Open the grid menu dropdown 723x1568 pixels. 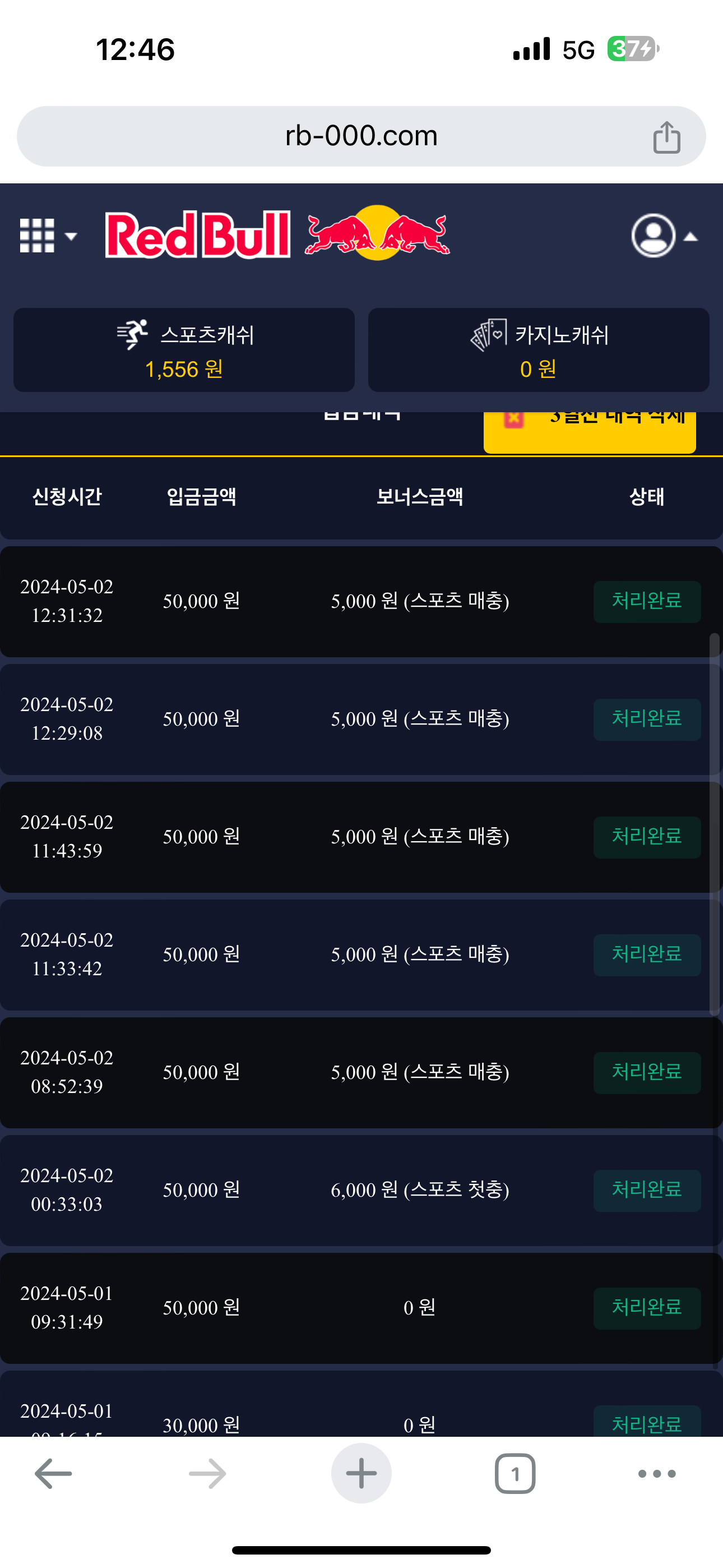coord(48,236)
